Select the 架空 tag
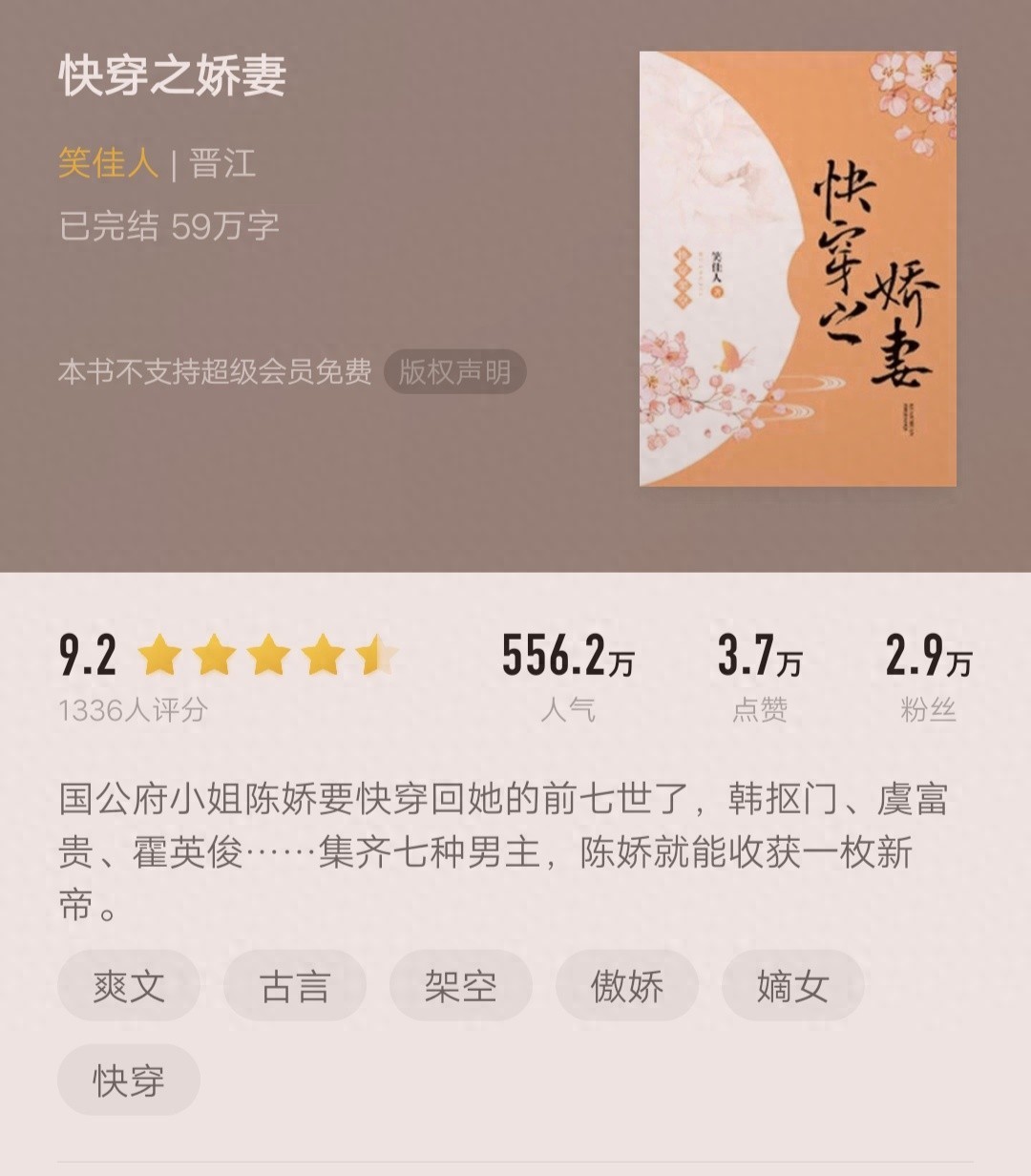This screenshot has width=1031, height=1176. point(460,985)
